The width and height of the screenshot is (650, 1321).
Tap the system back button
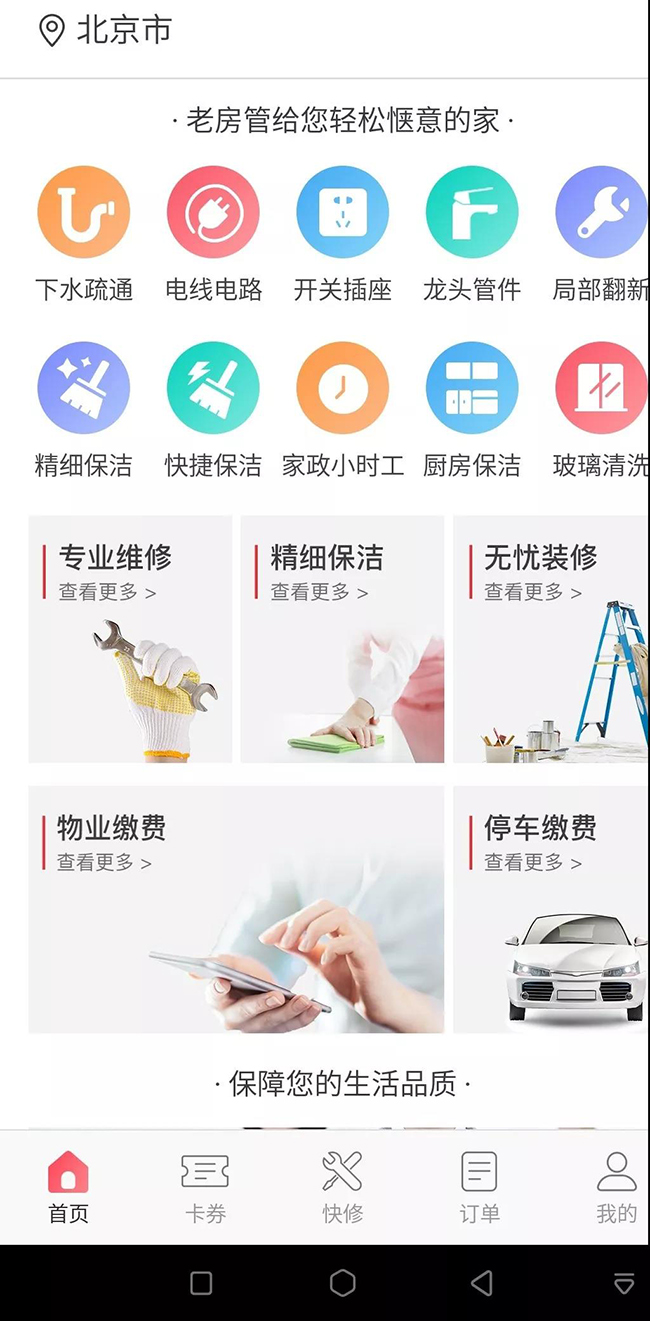481,1283
